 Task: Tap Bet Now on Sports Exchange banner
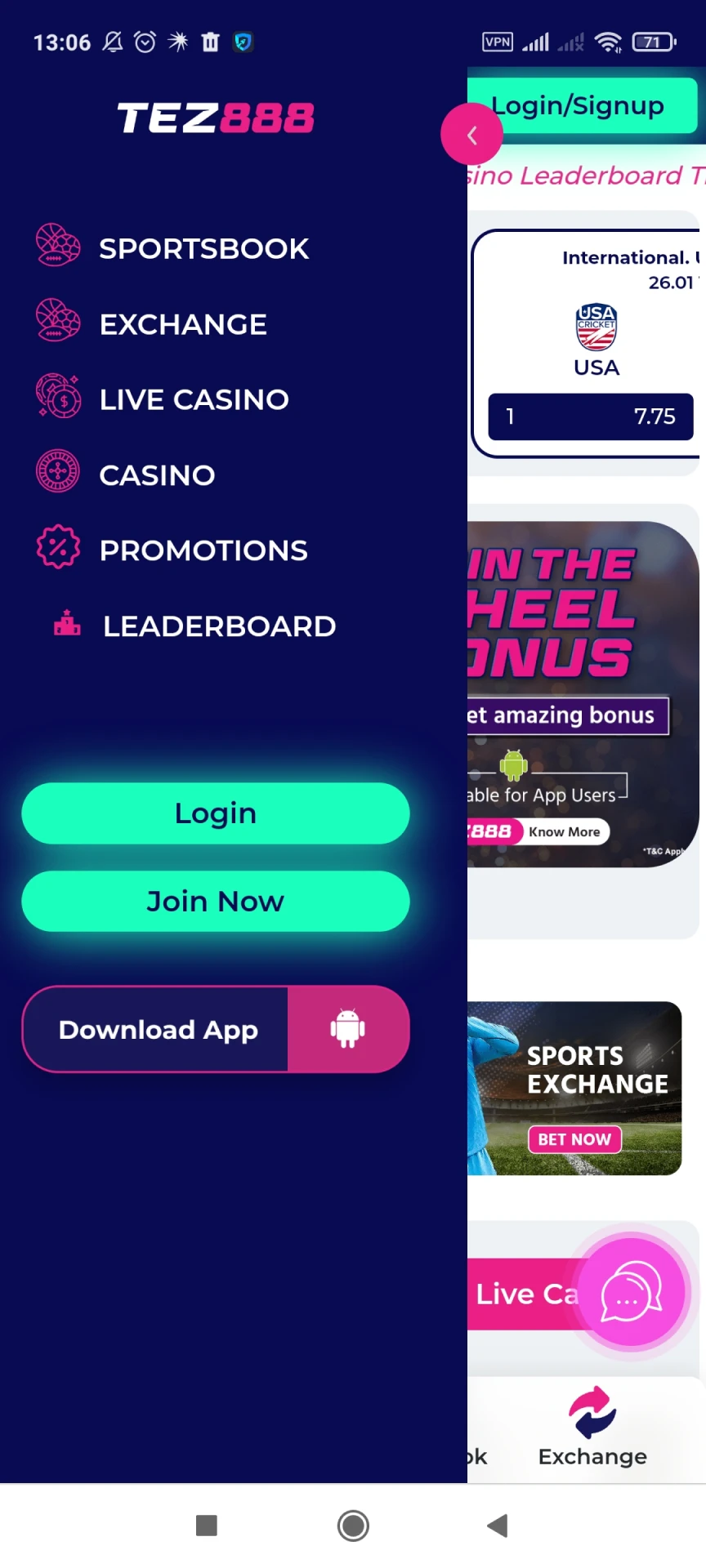574,1139
